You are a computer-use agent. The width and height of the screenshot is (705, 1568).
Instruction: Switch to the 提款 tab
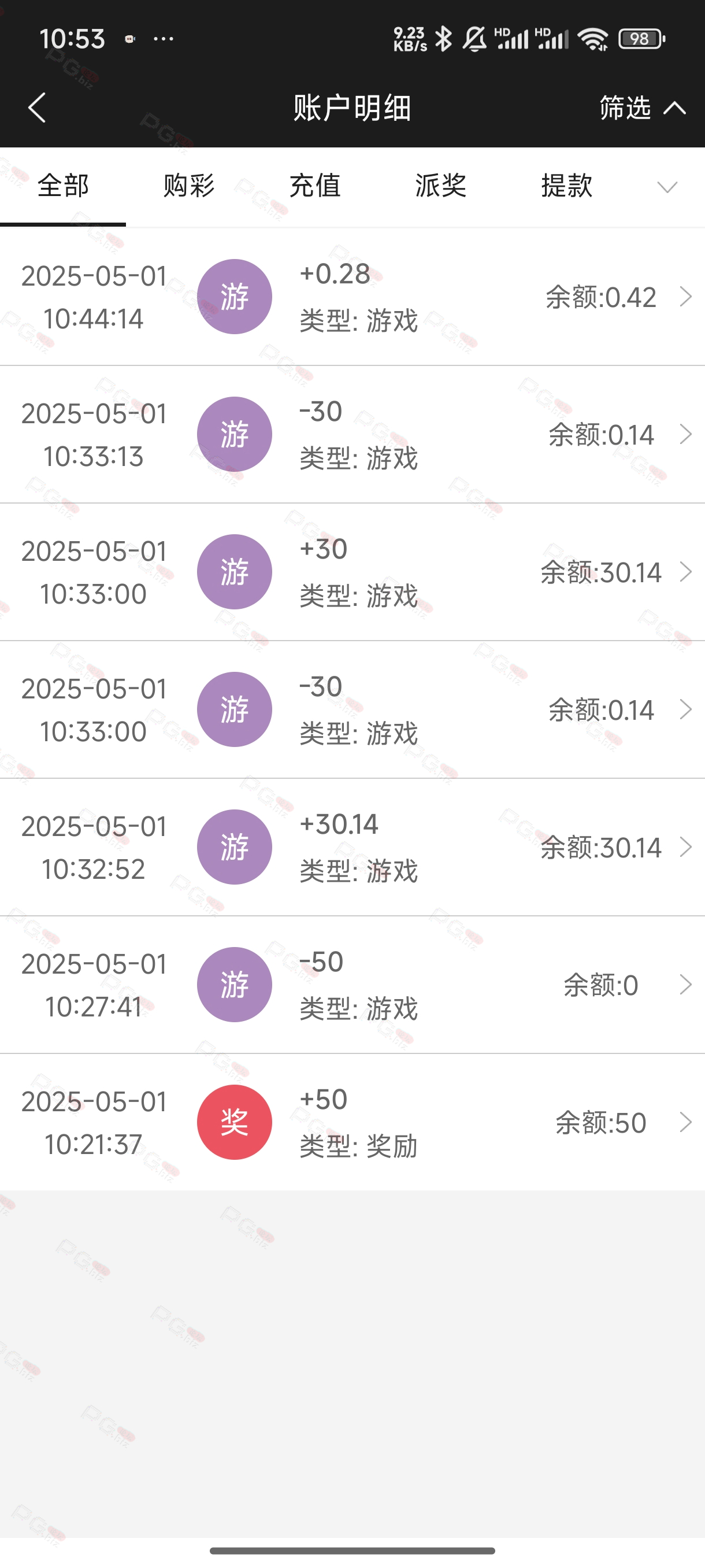[x=566, y=186]
